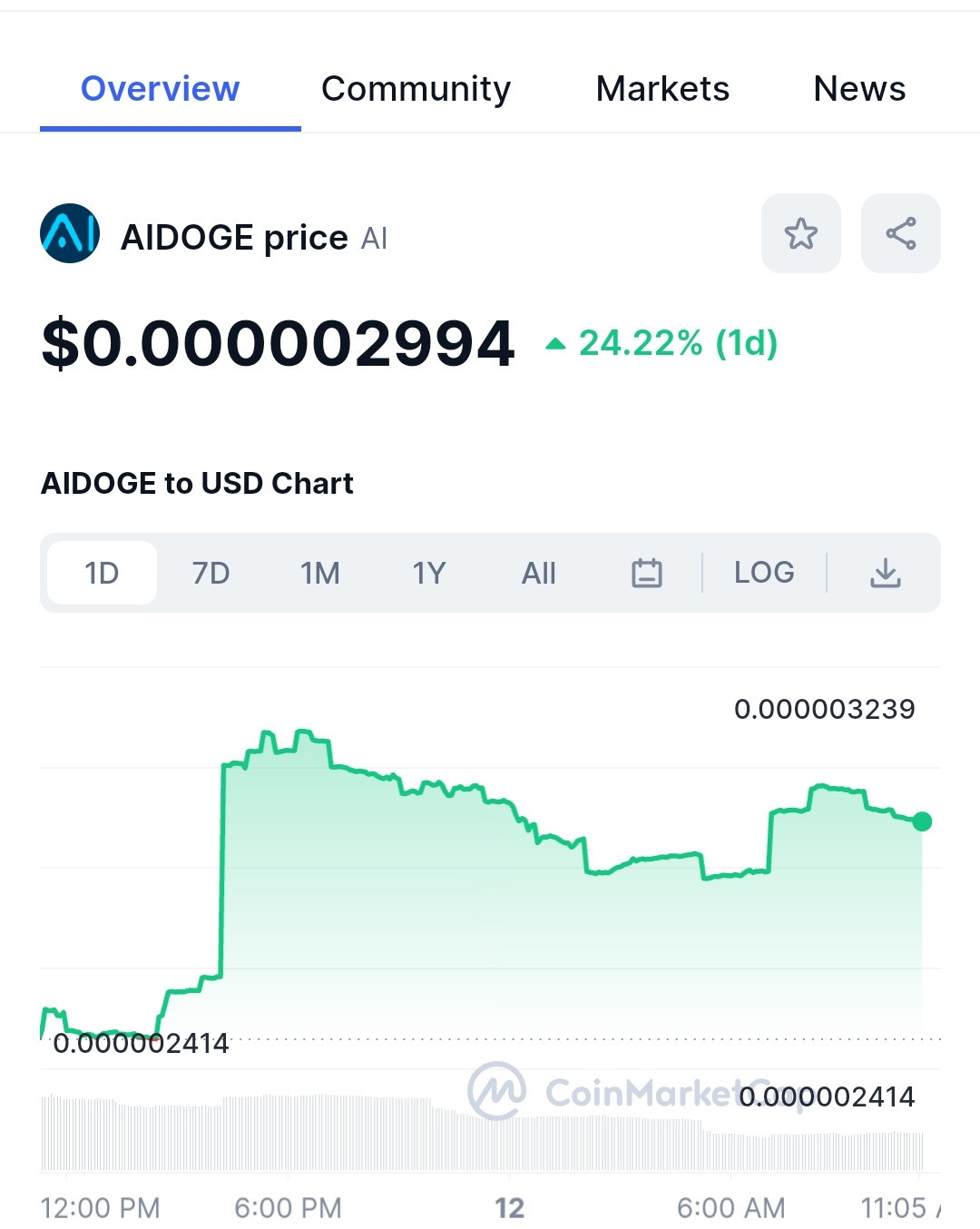
Task: Go to the News tab
Action: tap(859, 89)
